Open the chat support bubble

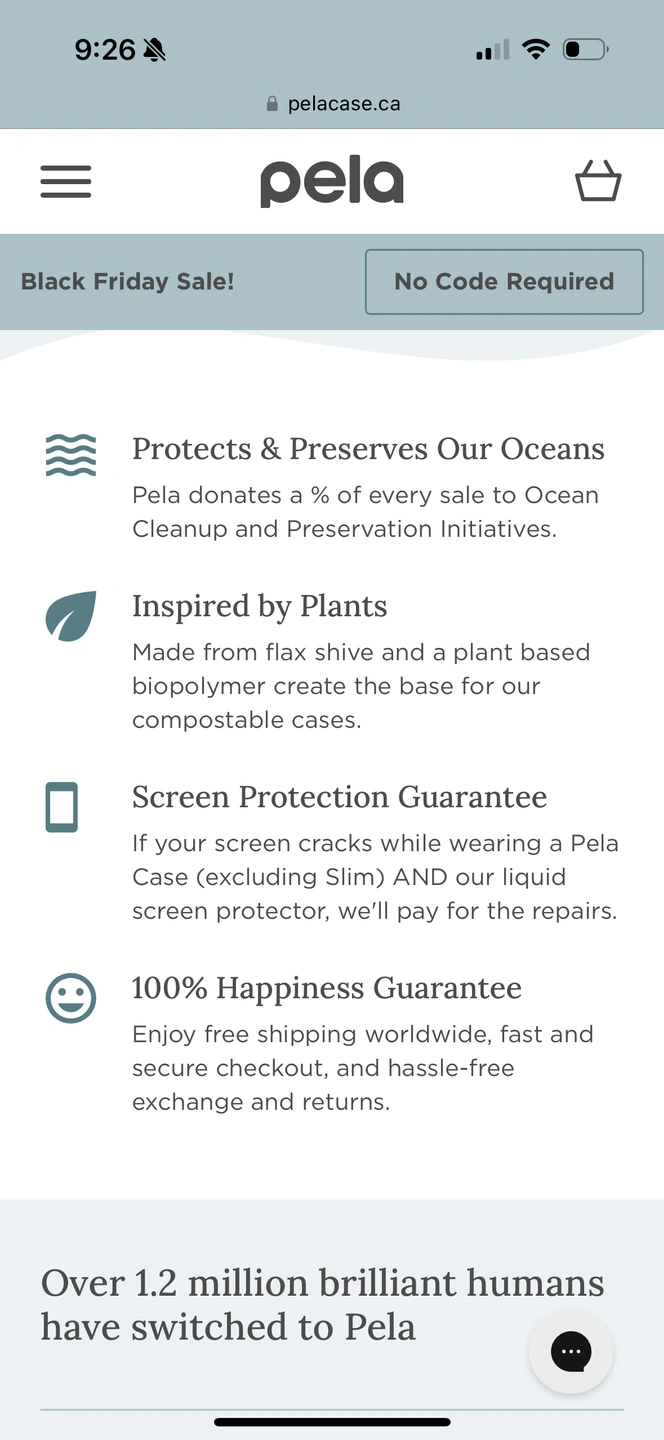[x=571, y=1352]
